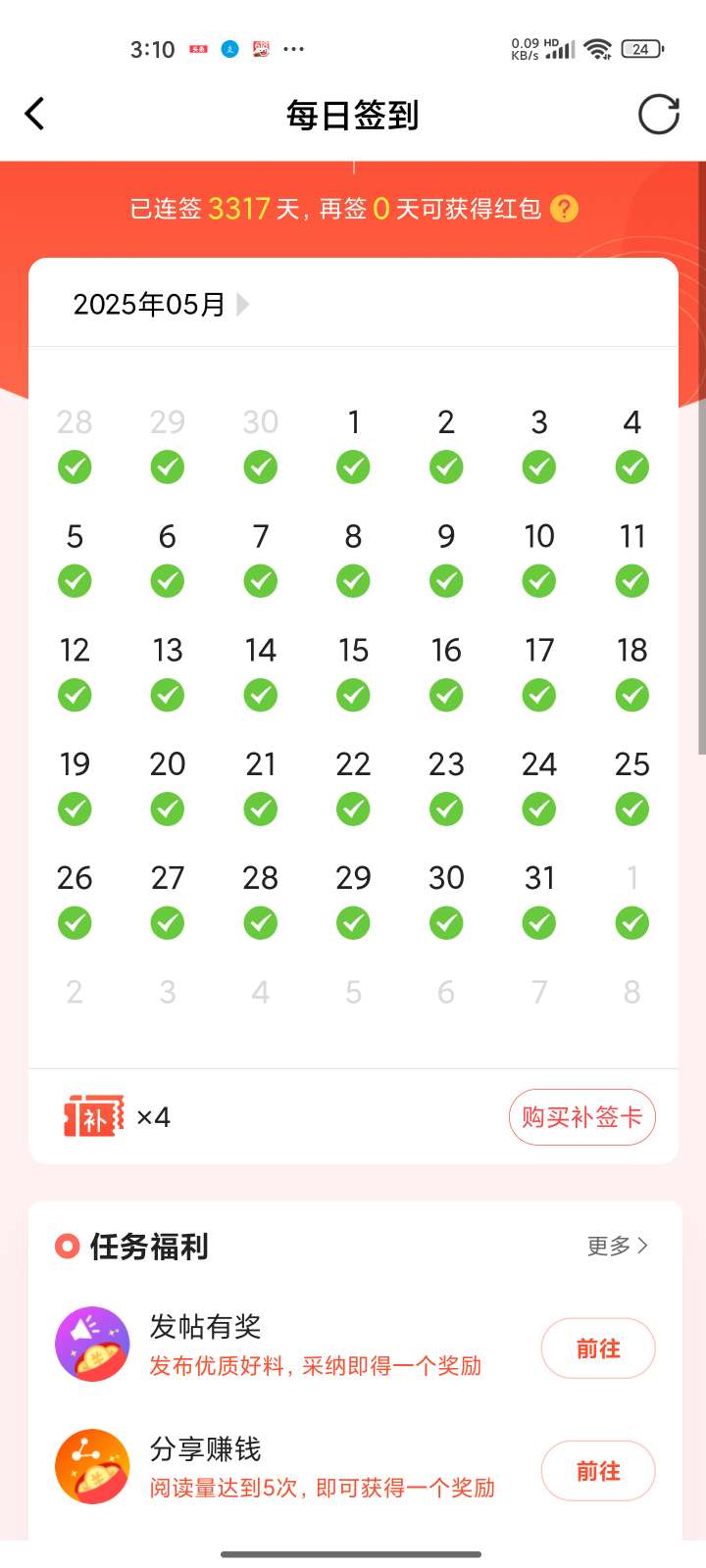The height and width of the screenshot is (1568, 706).
Task: Go back using the top-left arrow
Action: [35, 114]
